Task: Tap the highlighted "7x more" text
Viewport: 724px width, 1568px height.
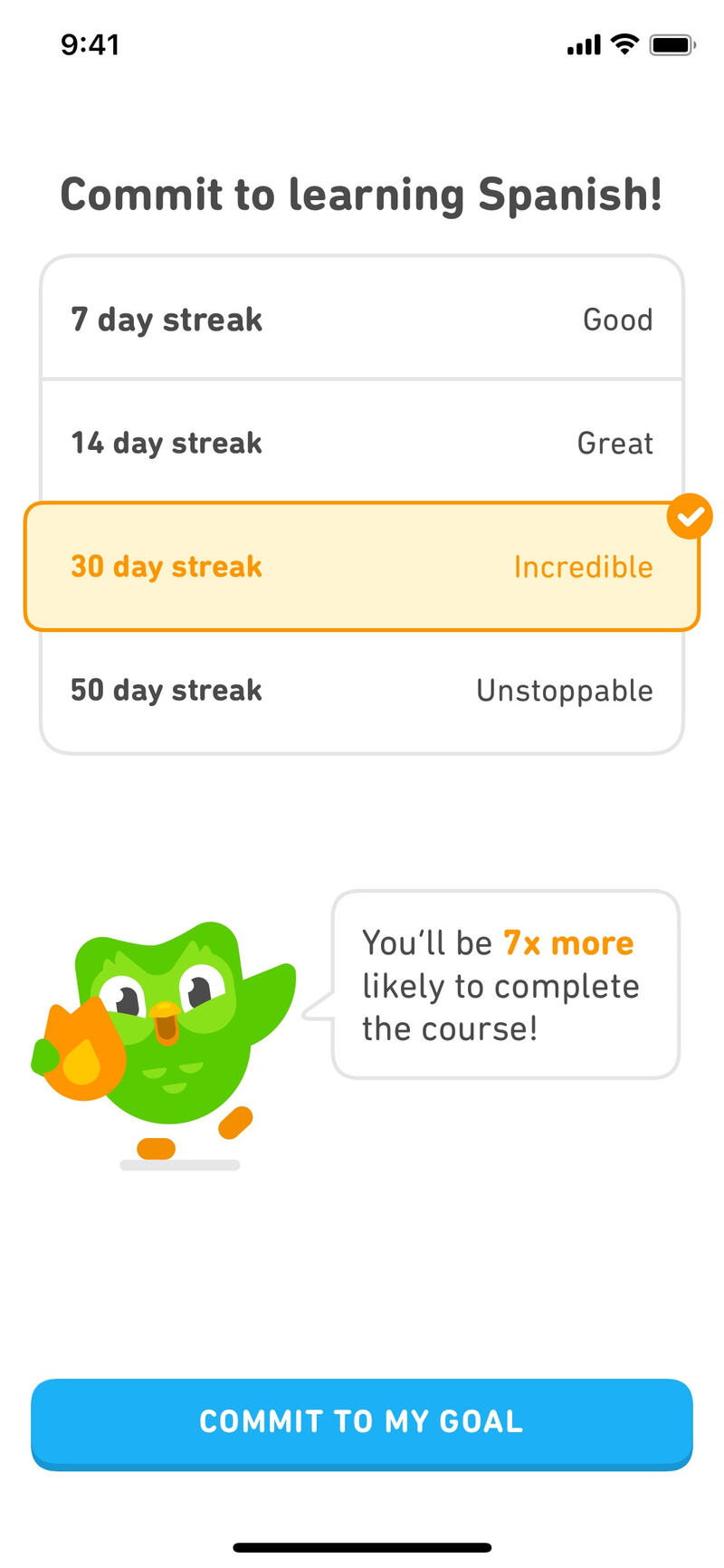Action: [568, 942]
